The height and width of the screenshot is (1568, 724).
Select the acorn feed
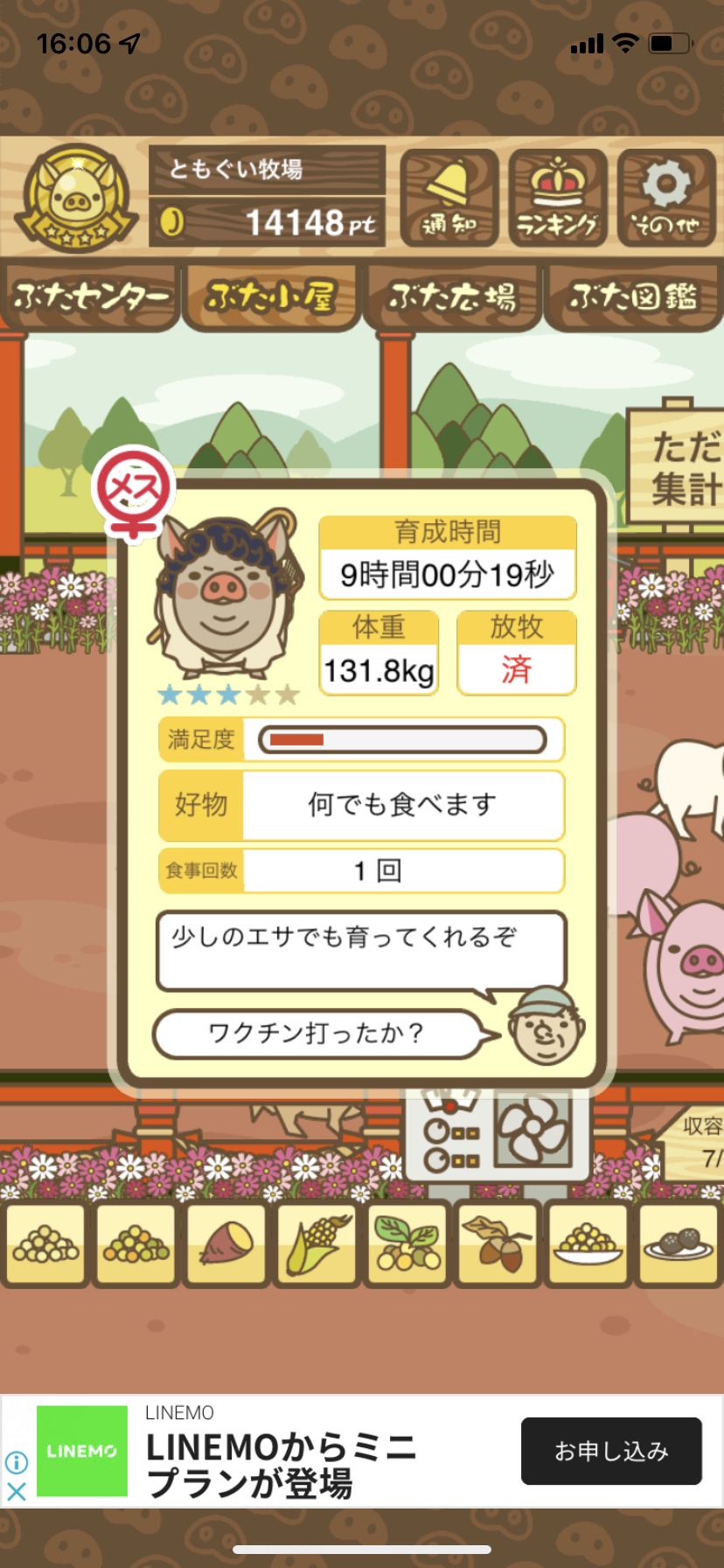498,1244
